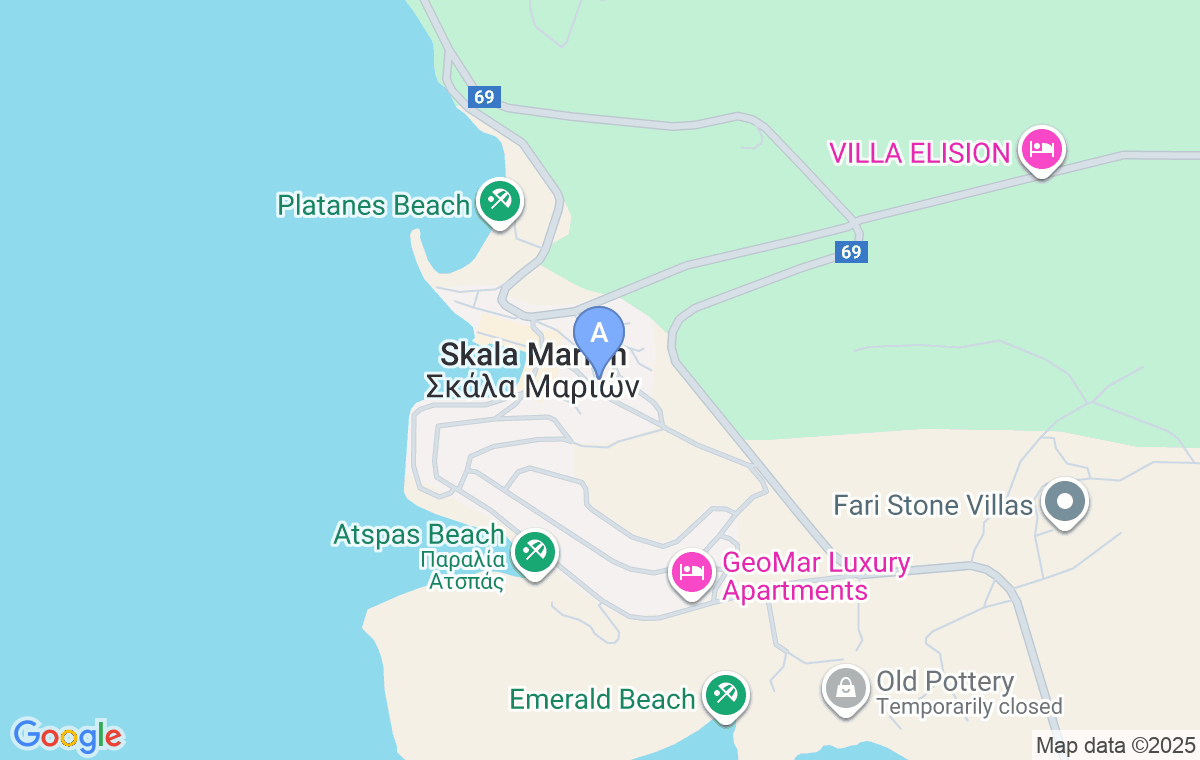The width and height of the screenshot is (1200, 760).
Task: Select the Fari Stone Villas marker
Action: pos(1065,500)
